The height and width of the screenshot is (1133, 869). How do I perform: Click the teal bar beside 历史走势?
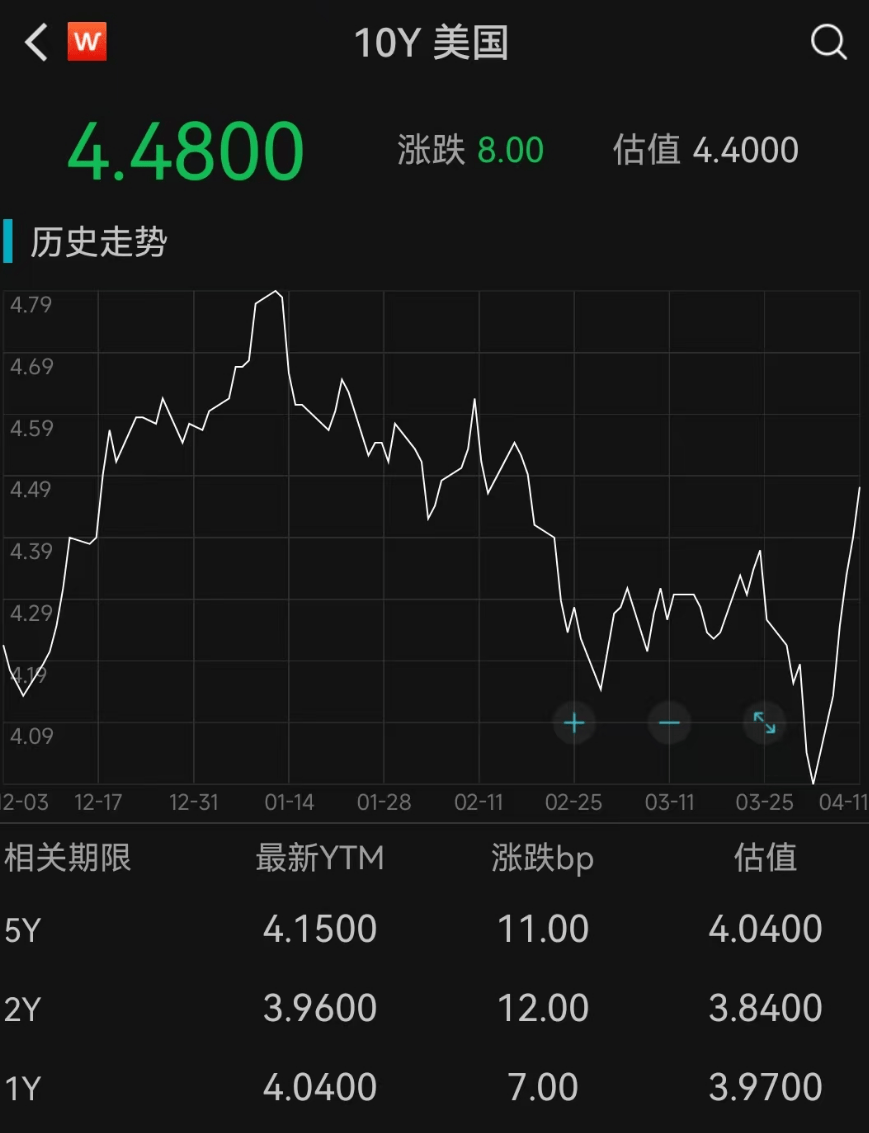10,242
